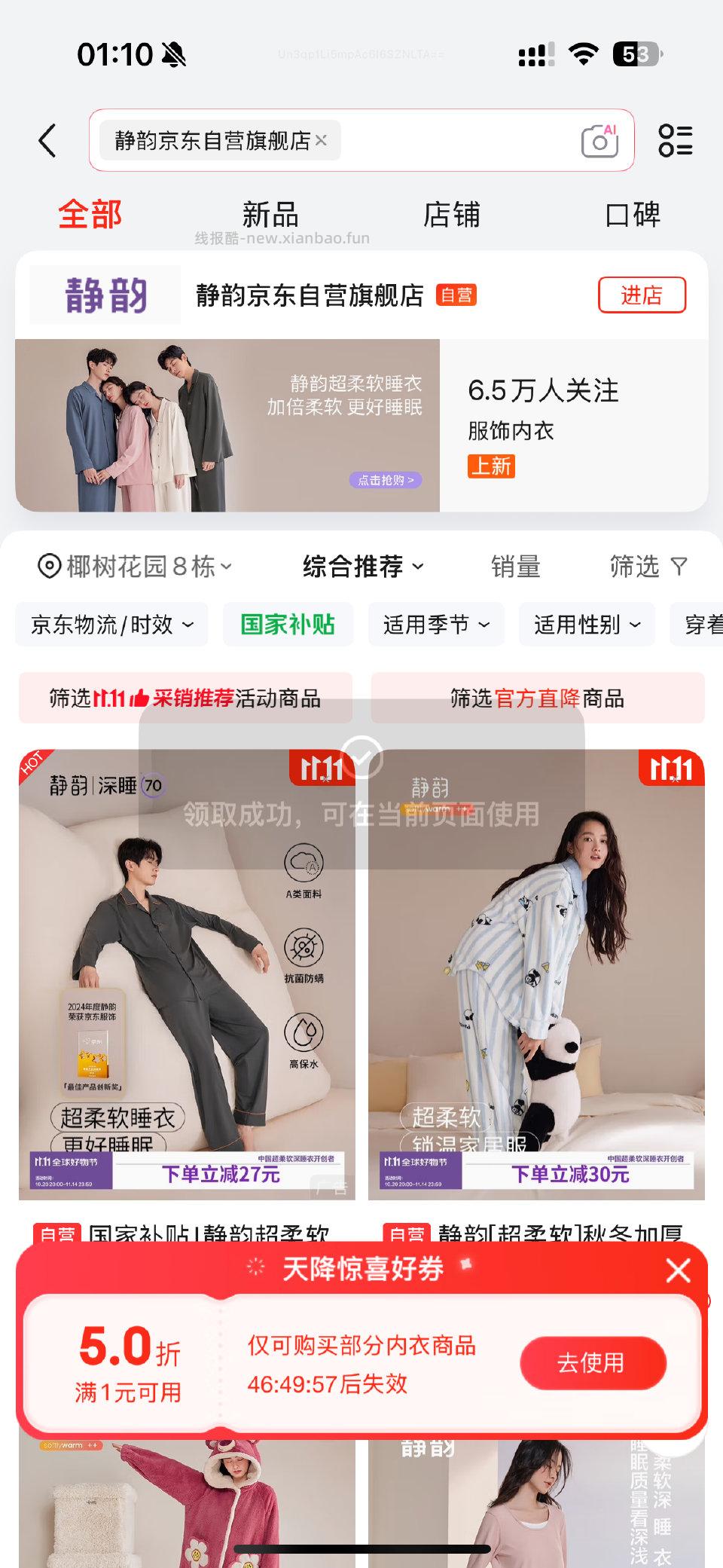This screenshot has width=723, height=1568.
Task: Open the camera AI photo search
Action: [x=599, y=140]
